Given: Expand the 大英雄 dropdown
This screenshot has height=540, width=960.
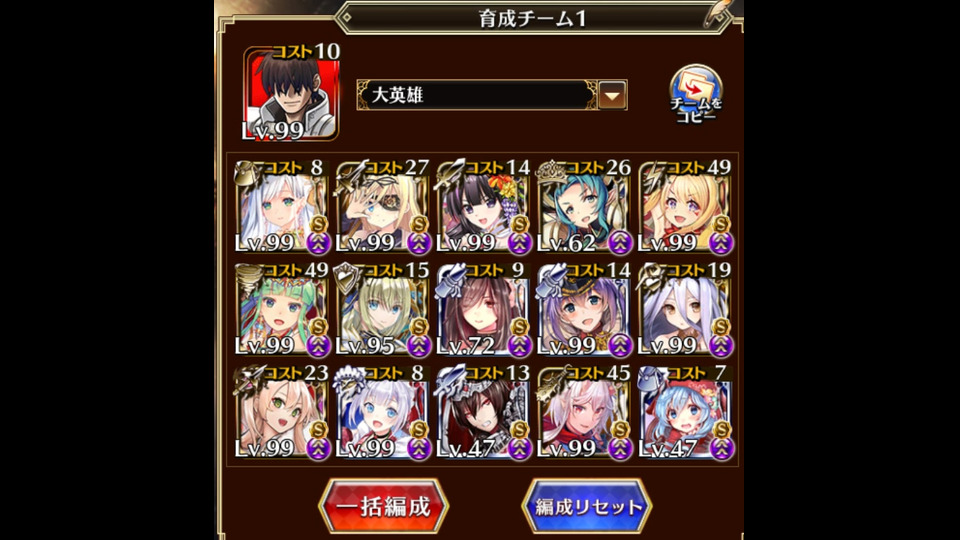Looking at the screenshot, I should pos(612,96).
